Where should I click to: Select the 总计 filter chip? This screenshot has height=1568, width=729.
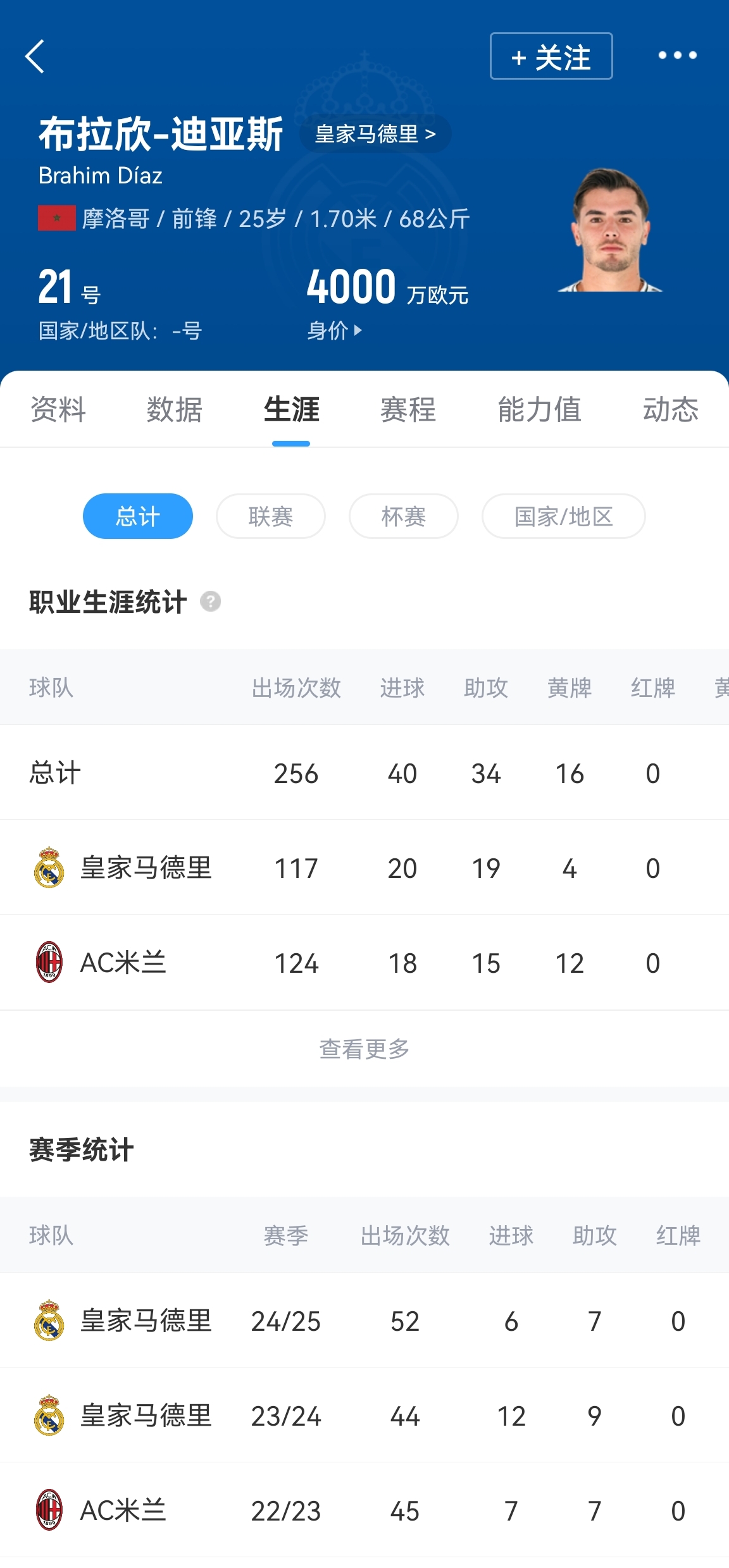(138, 516)
